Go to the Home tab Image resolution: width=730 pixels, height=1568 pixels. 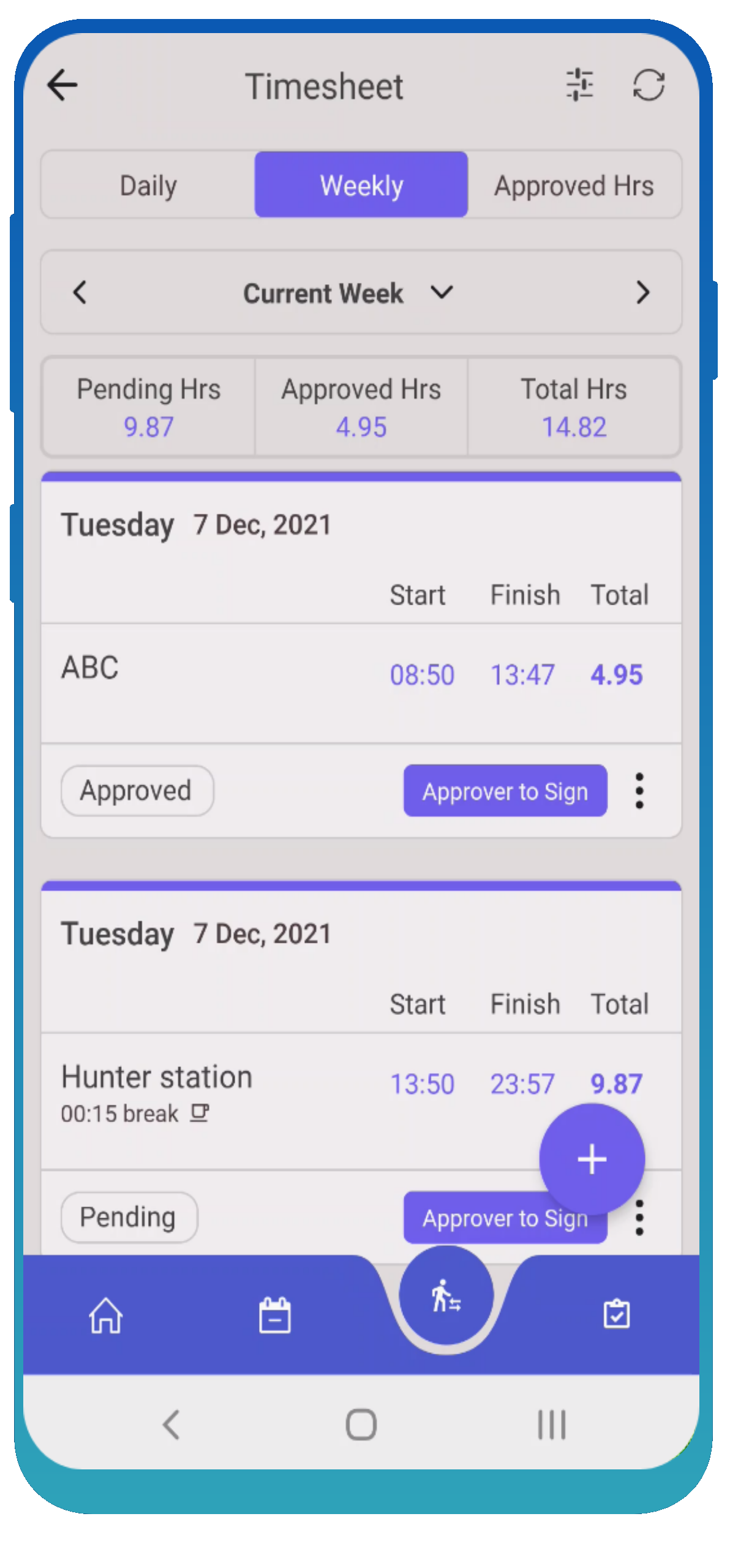click(106, 1315)
